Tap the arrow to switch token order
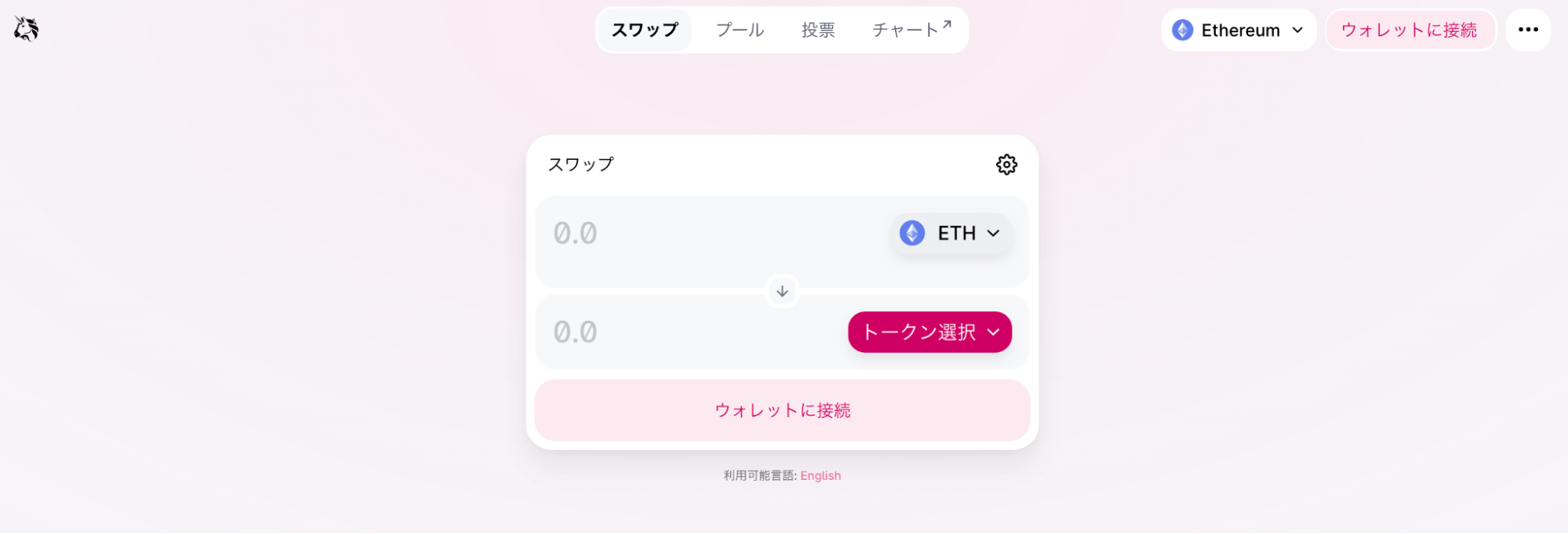Image resolution: width=1568 pixels, height=534 pixels. point(782,292)
